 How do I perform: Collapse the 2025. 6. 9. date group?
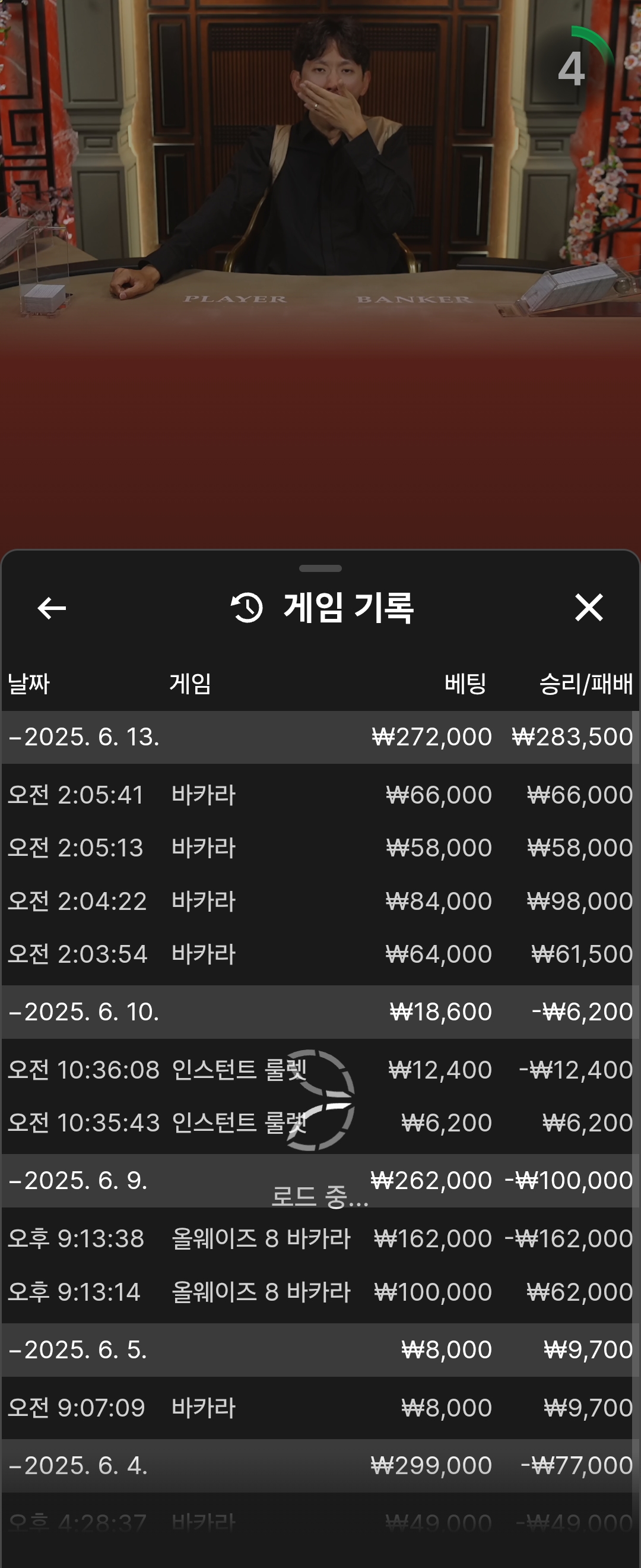tap(79, 1180)
